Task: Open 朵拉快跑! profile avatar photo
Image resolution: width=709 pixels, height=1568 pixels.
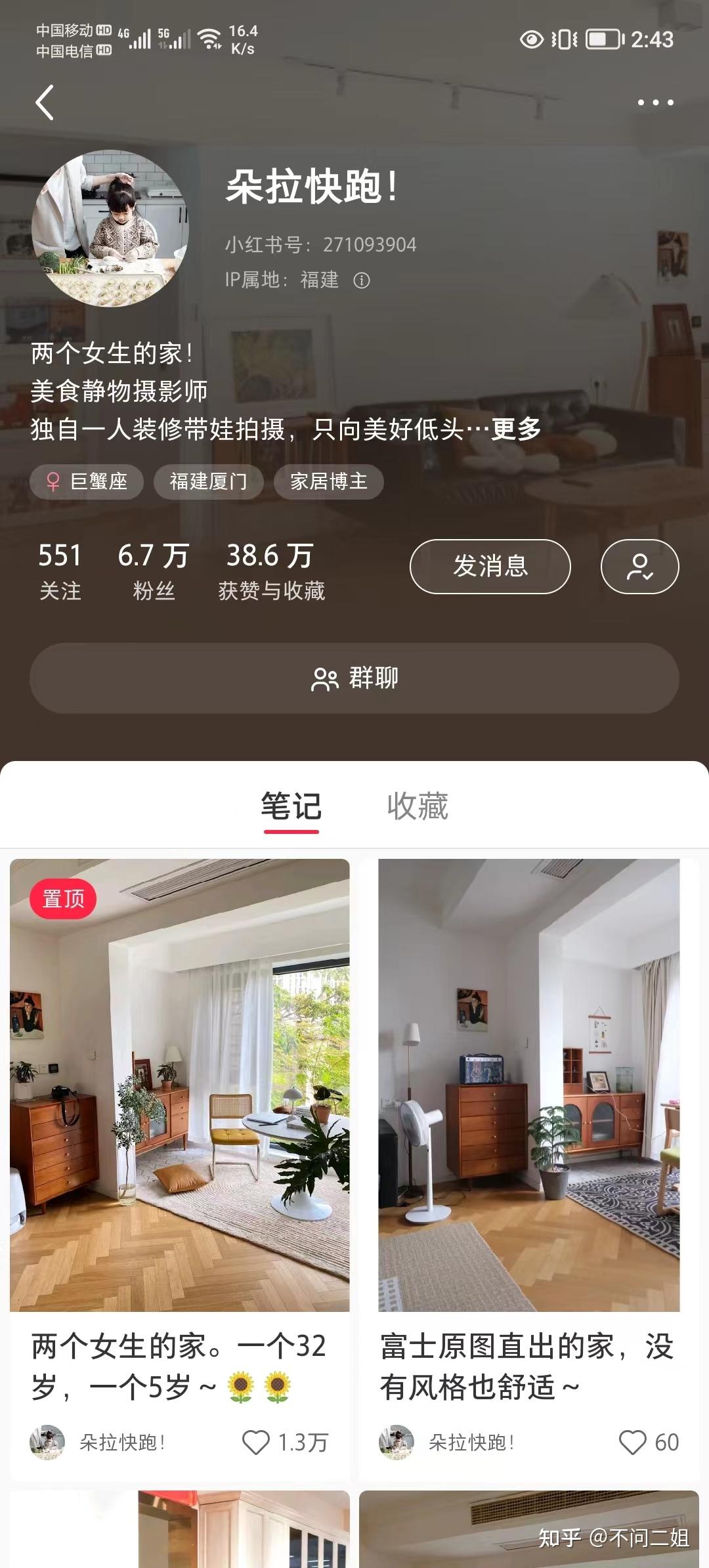Action: point(110,229)
